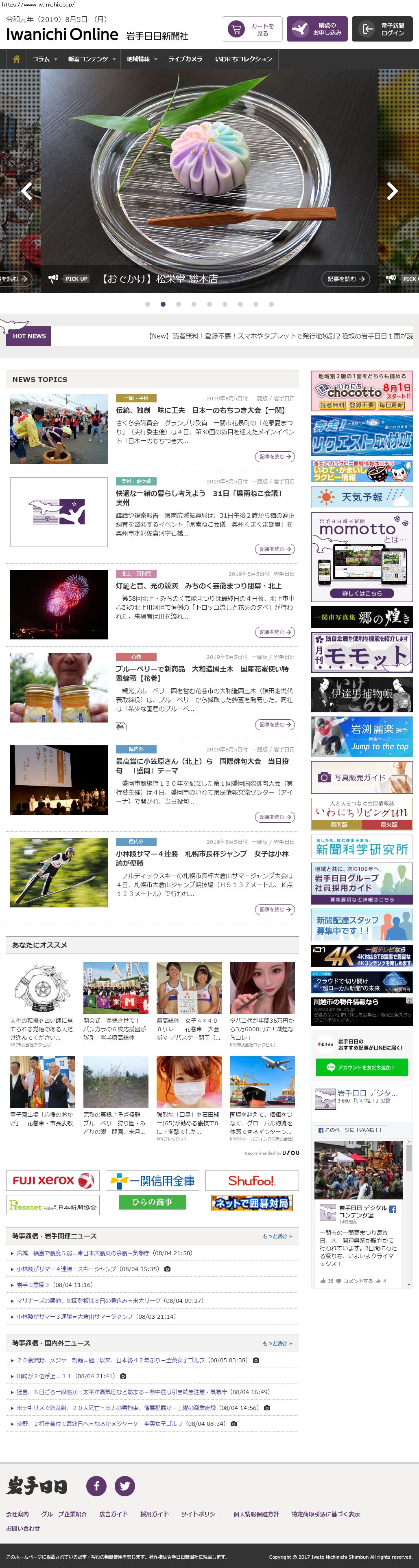
Task: Expand the コラム menu
Action: pyautogui.click(x=45, y=59)
